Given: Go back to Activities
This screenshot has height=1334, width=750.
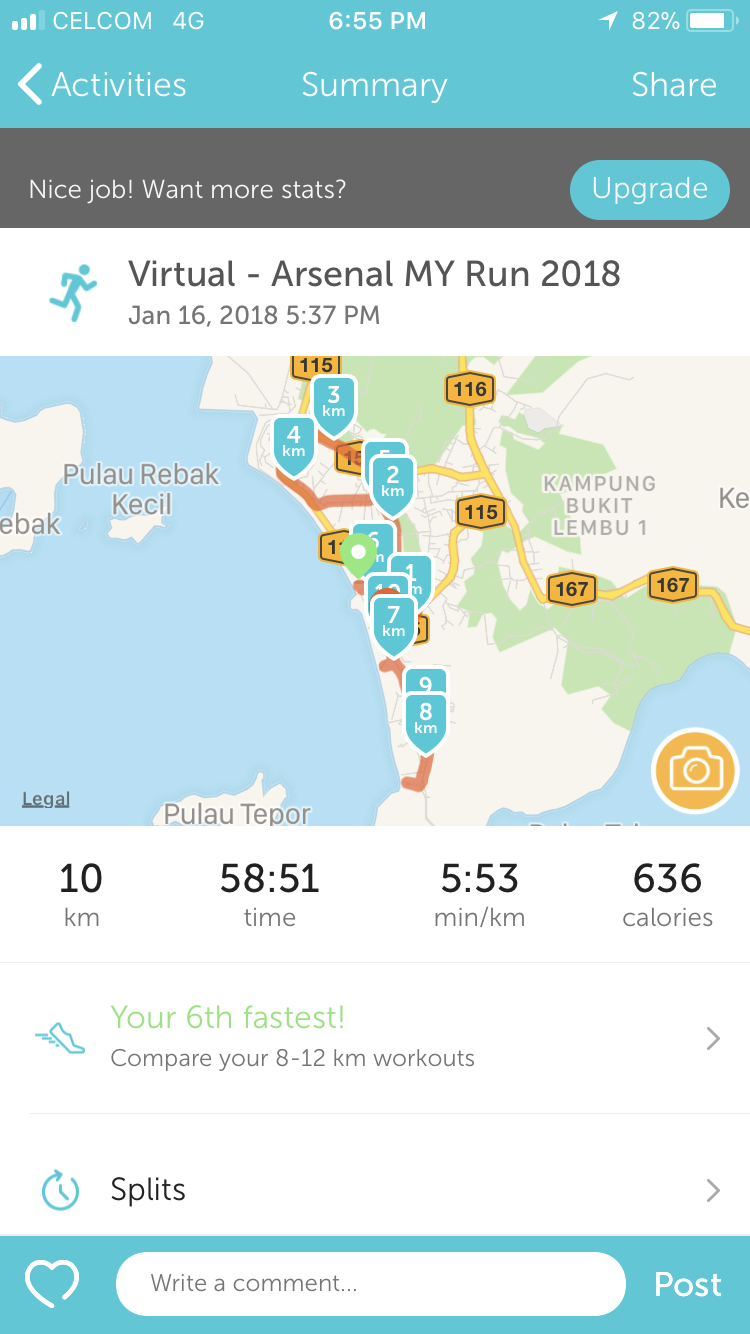Looking at the screenshot, I should tap(102, 85).
